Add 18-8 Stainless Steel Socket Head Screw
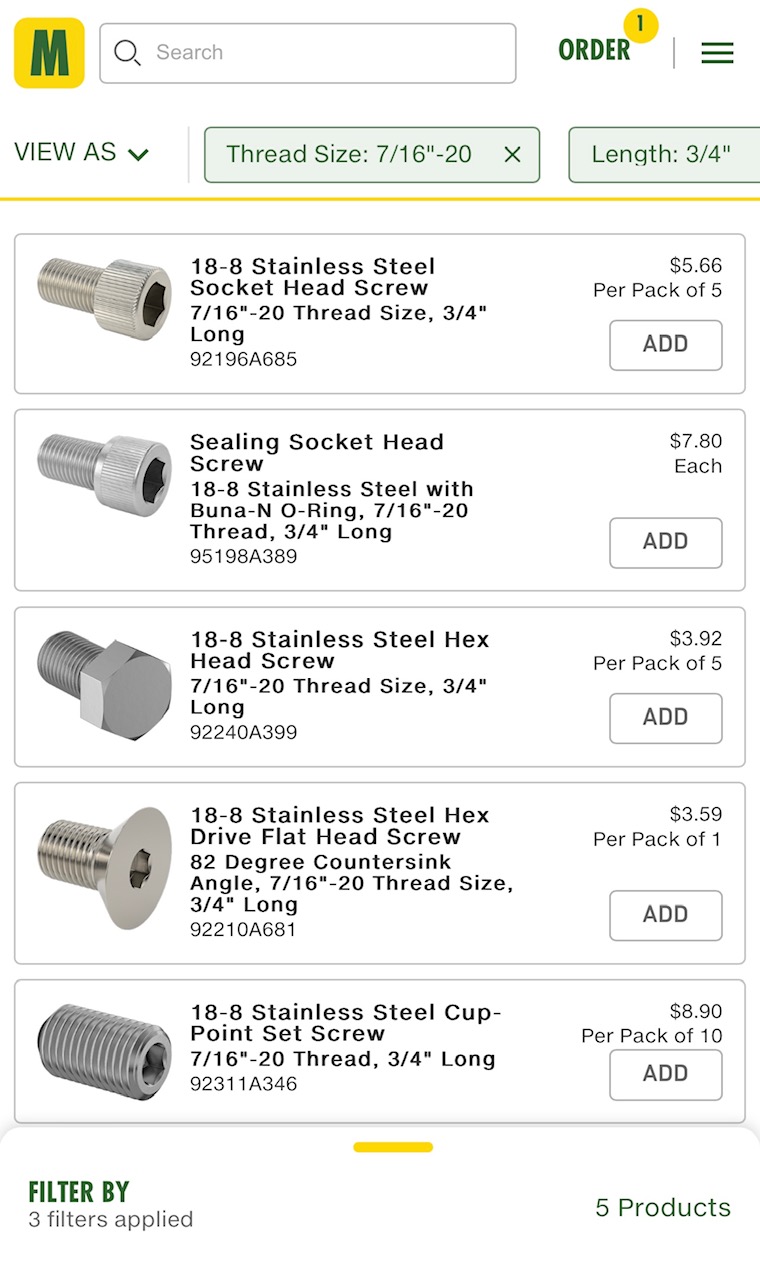Viewport: 760px width, 1280px height. [x=666, y=345]
